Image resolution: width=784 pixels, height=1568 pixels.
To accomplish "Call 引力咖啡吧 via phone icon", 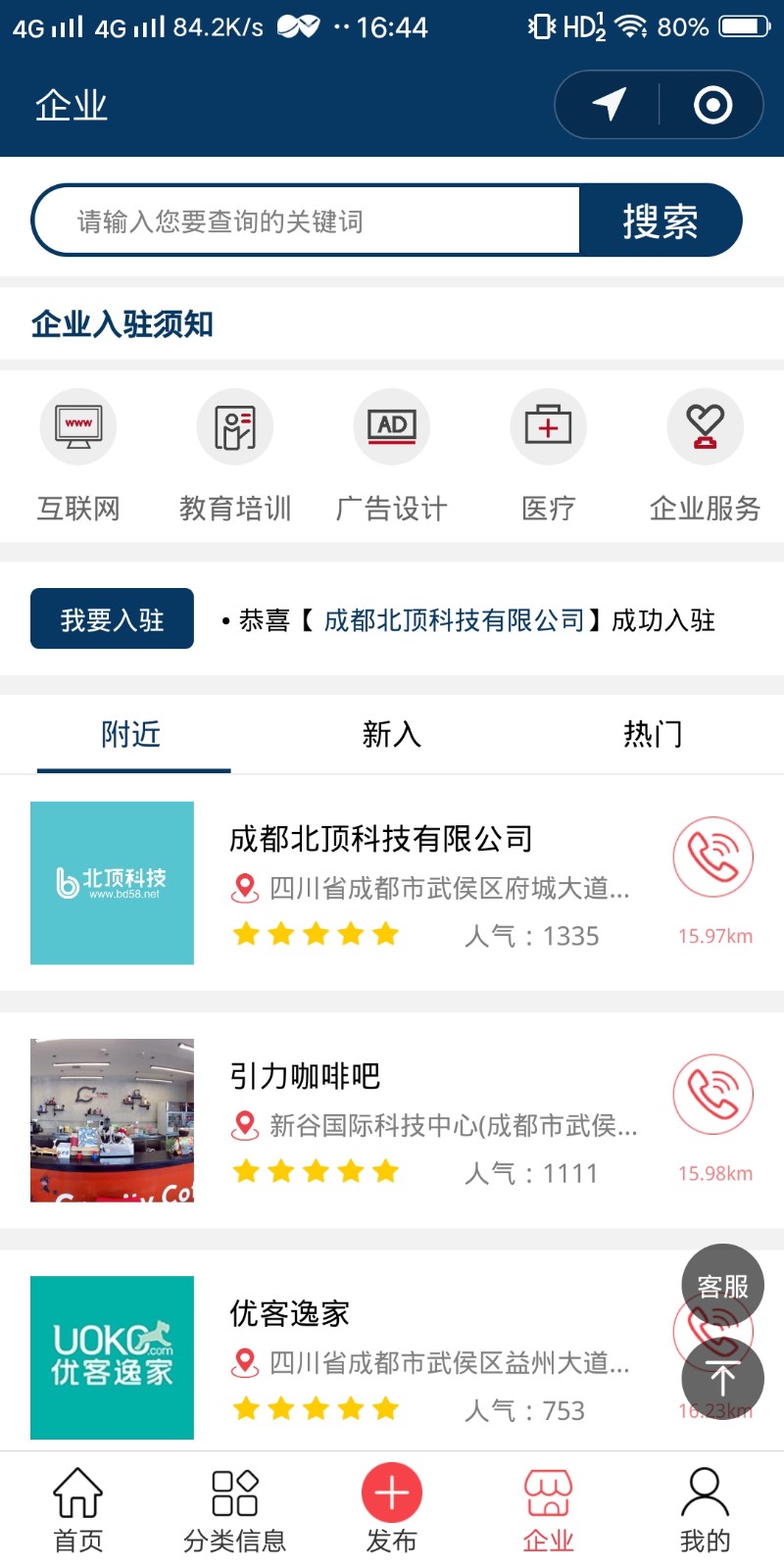I will [712, 1094].
